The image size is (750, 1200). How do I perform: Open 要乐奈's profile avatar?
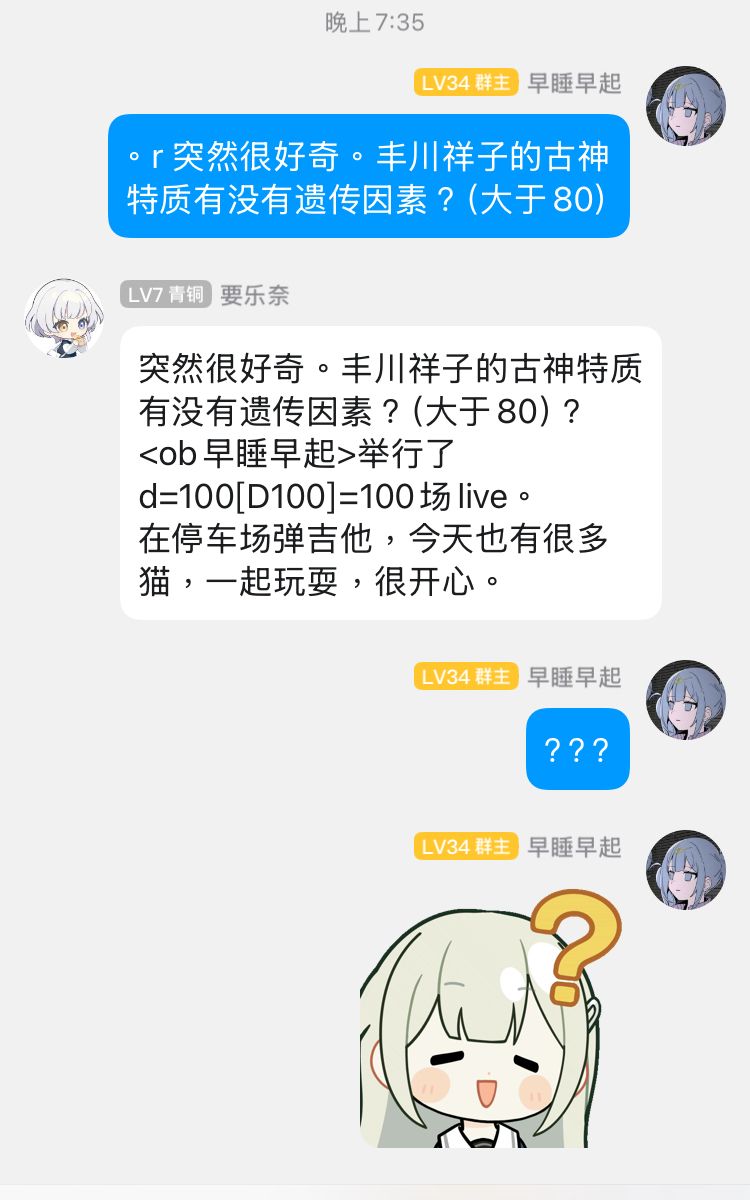[x=64, y=318]
